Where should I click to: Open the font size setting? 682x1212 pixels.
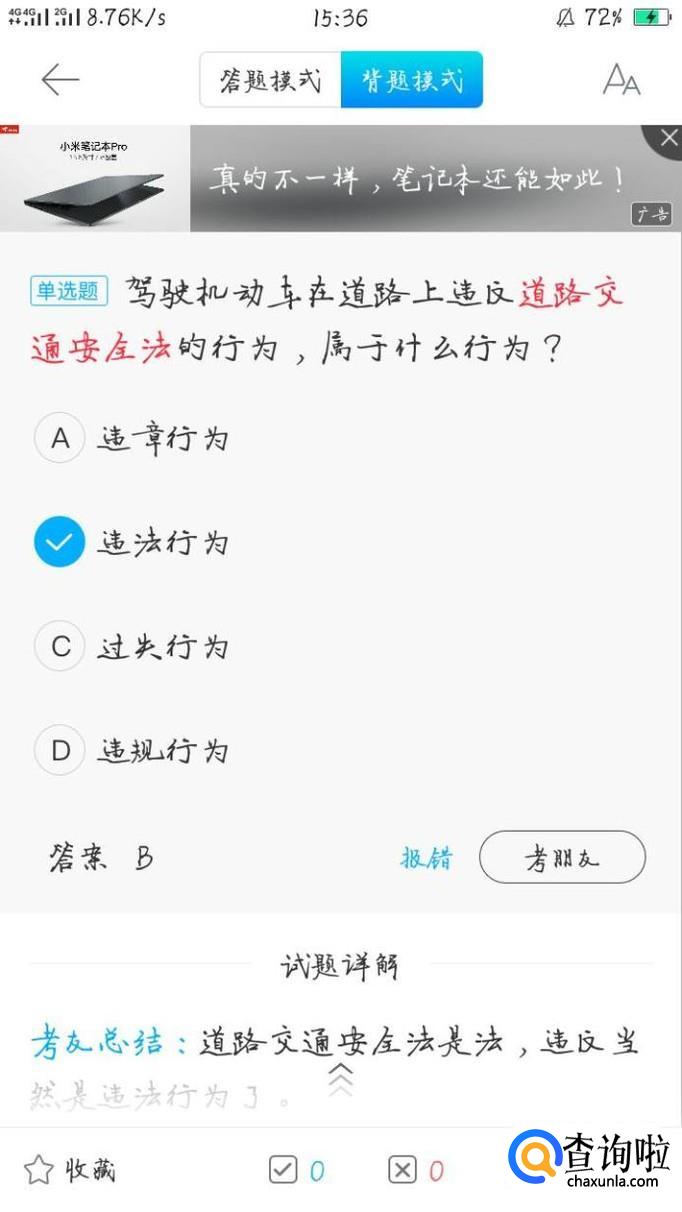[621, 80]
